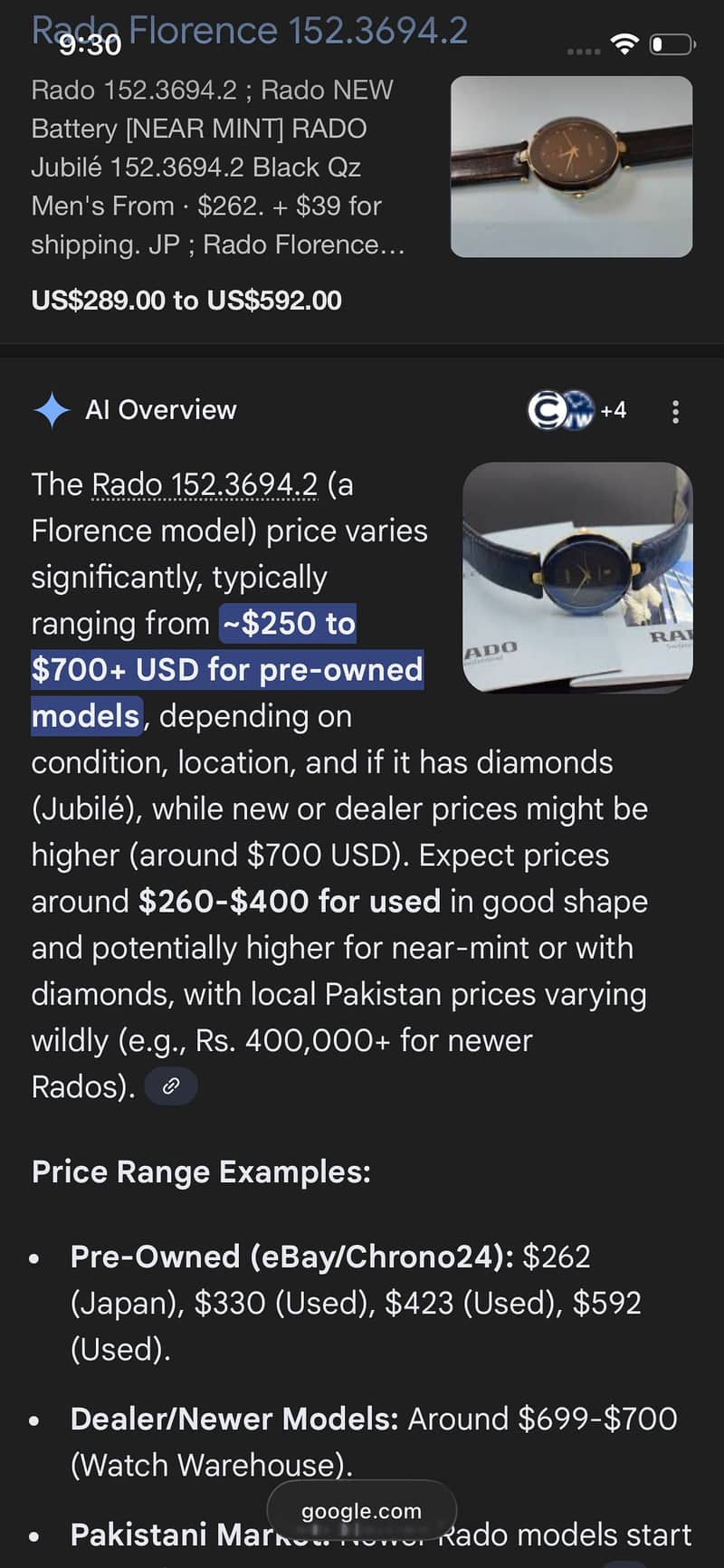
Task: Tap the Price Range Examples heading
Action: coord(200,1171)
